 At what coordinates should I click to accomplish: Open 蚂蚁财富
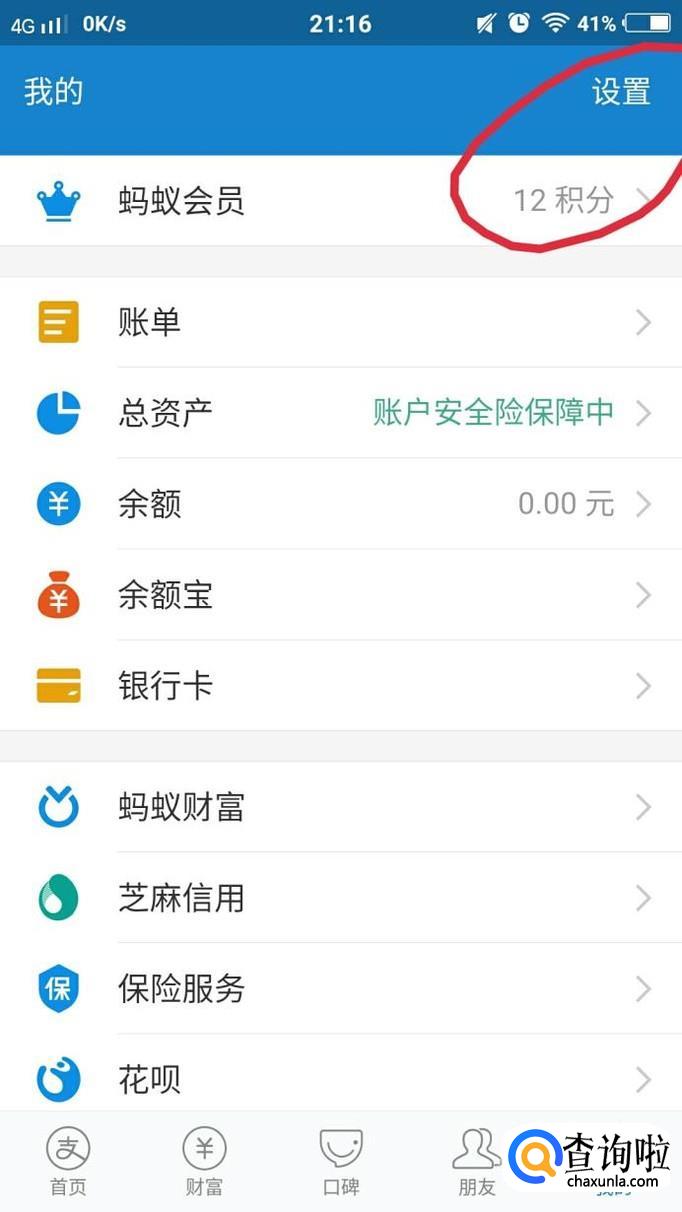click(340, 806)
